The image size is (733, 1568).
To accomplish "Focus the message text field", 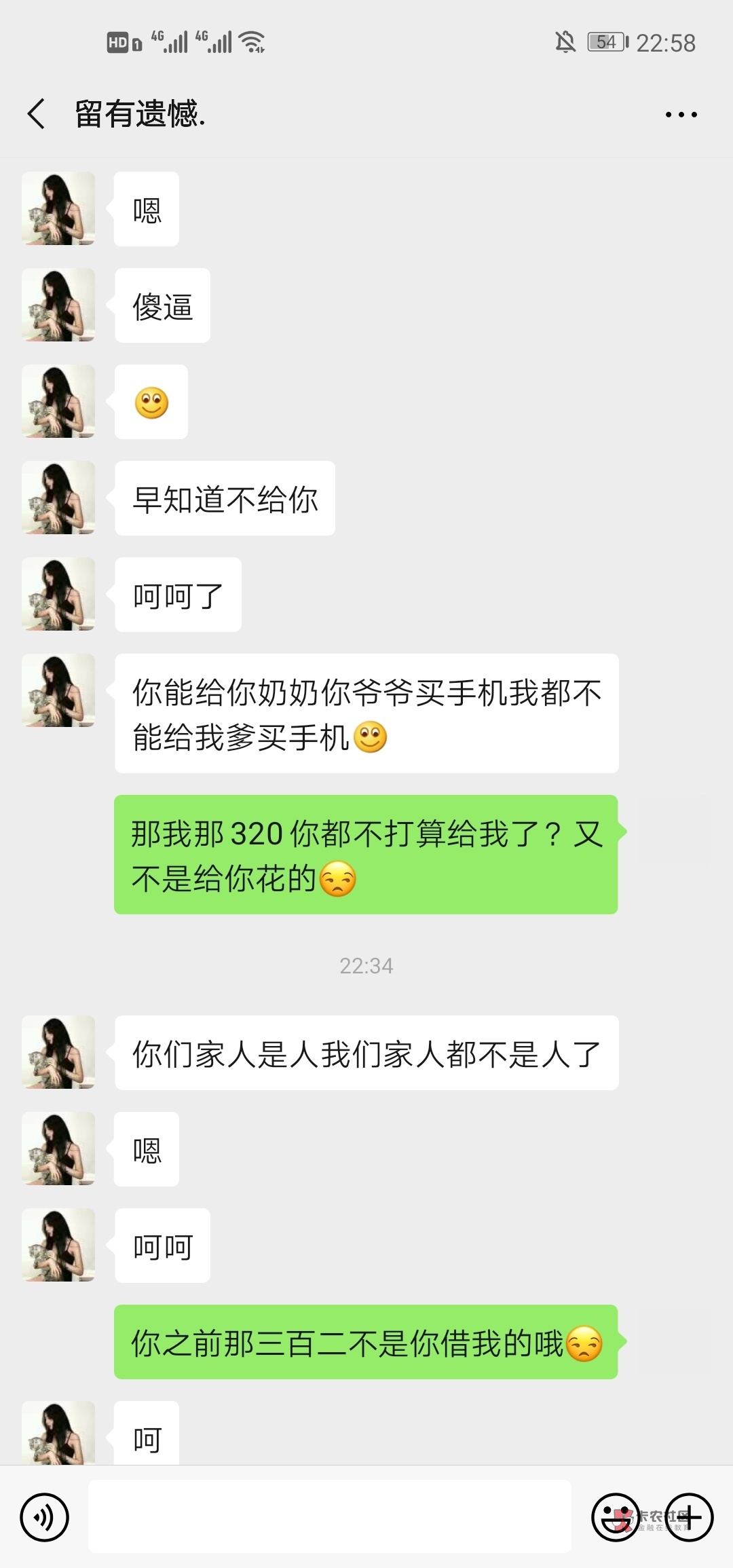I will (x=329, y=1516).
